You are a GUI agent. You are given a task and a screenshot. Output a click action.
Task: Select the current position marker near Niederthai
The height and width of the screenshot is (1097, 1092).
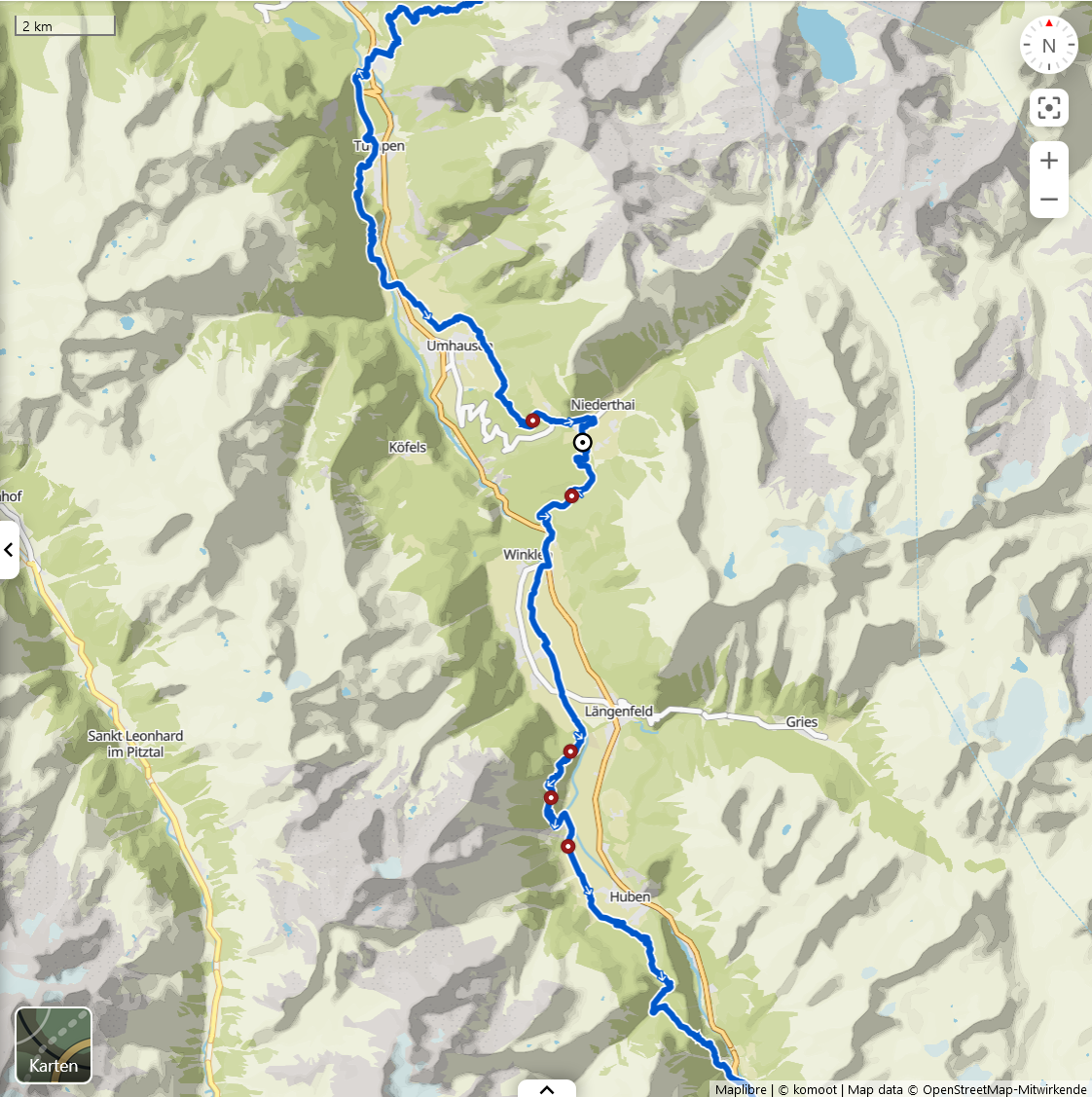pos(582,443)
